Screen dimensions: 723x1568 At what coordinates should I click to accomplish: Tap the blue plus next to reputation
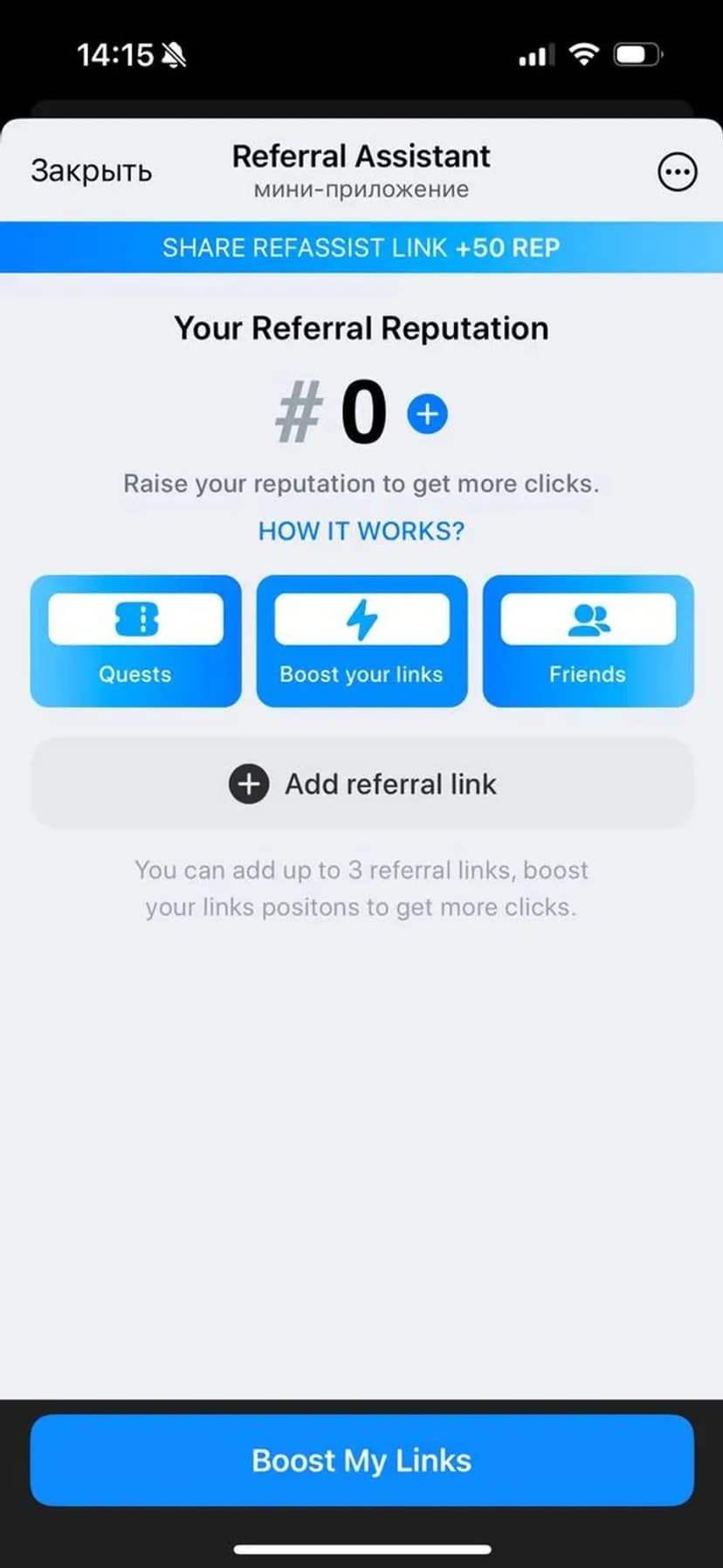point(427,414)
